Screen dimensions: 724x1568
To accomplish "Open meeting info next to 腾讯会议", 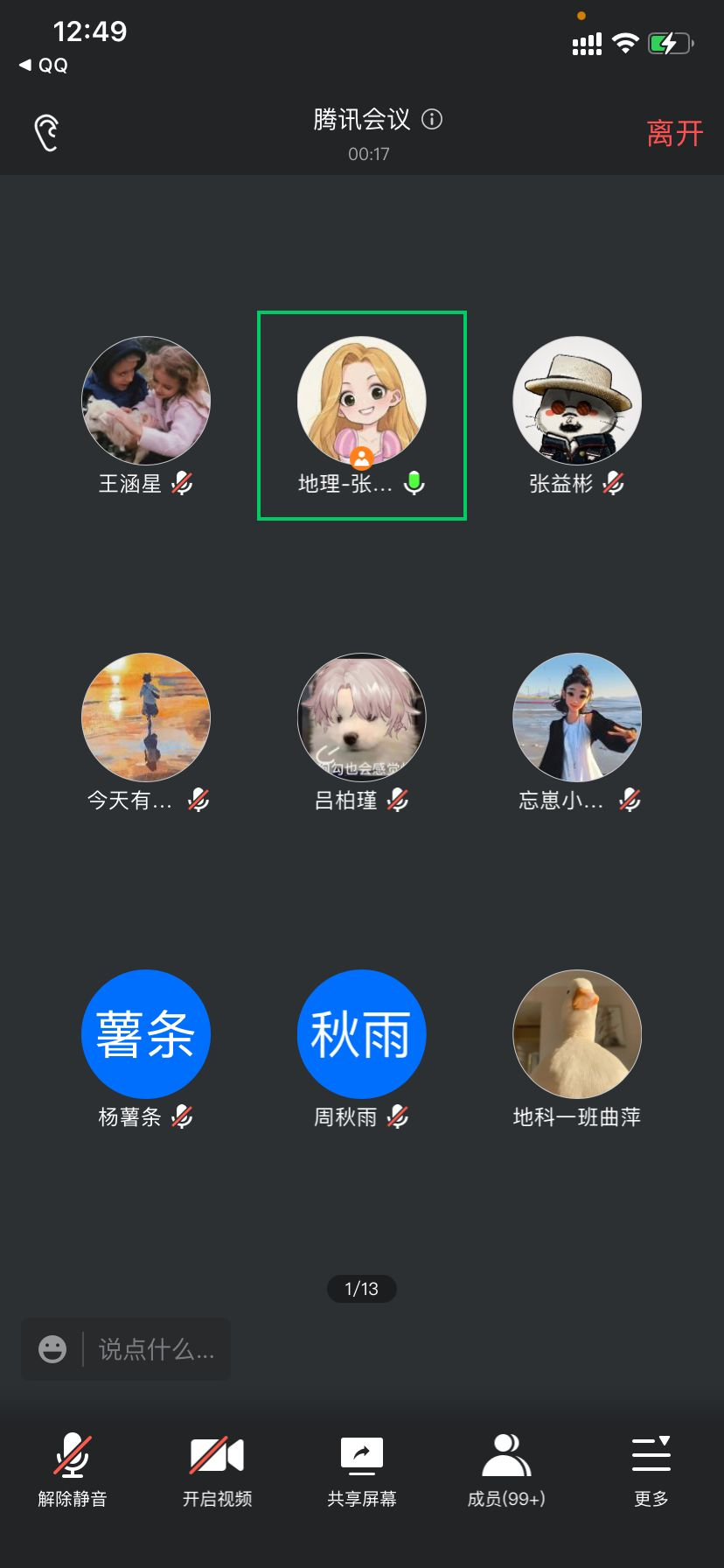I will pyautogui.click(x=432, y=119).
